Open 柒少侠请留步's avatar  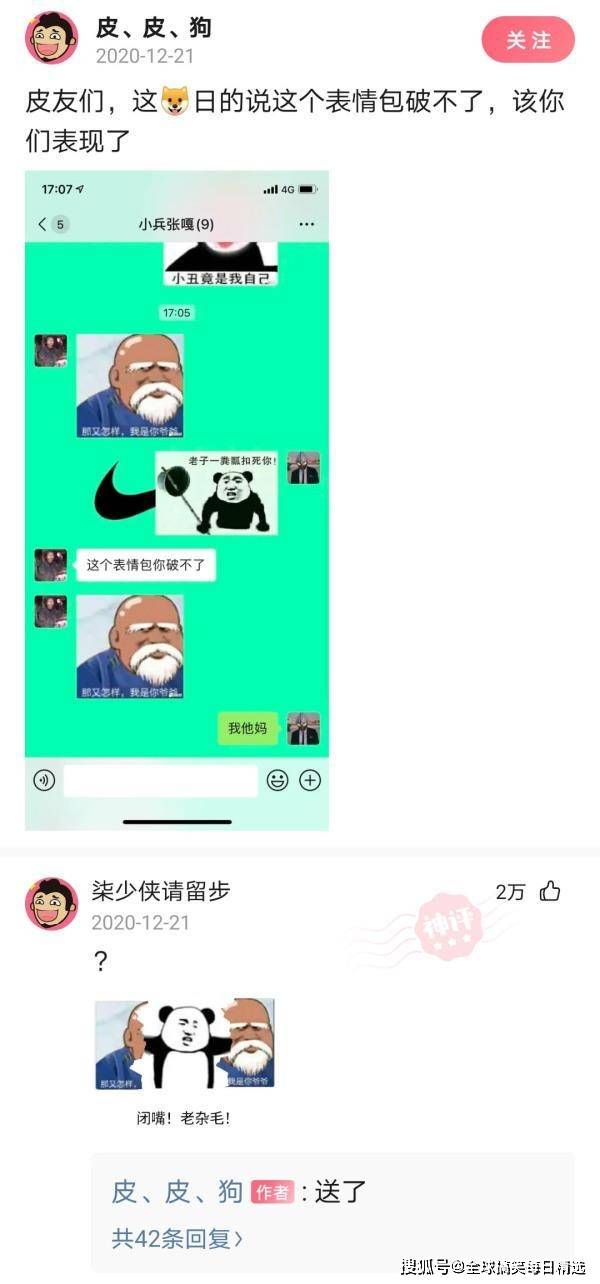click(x=51, y=904)
